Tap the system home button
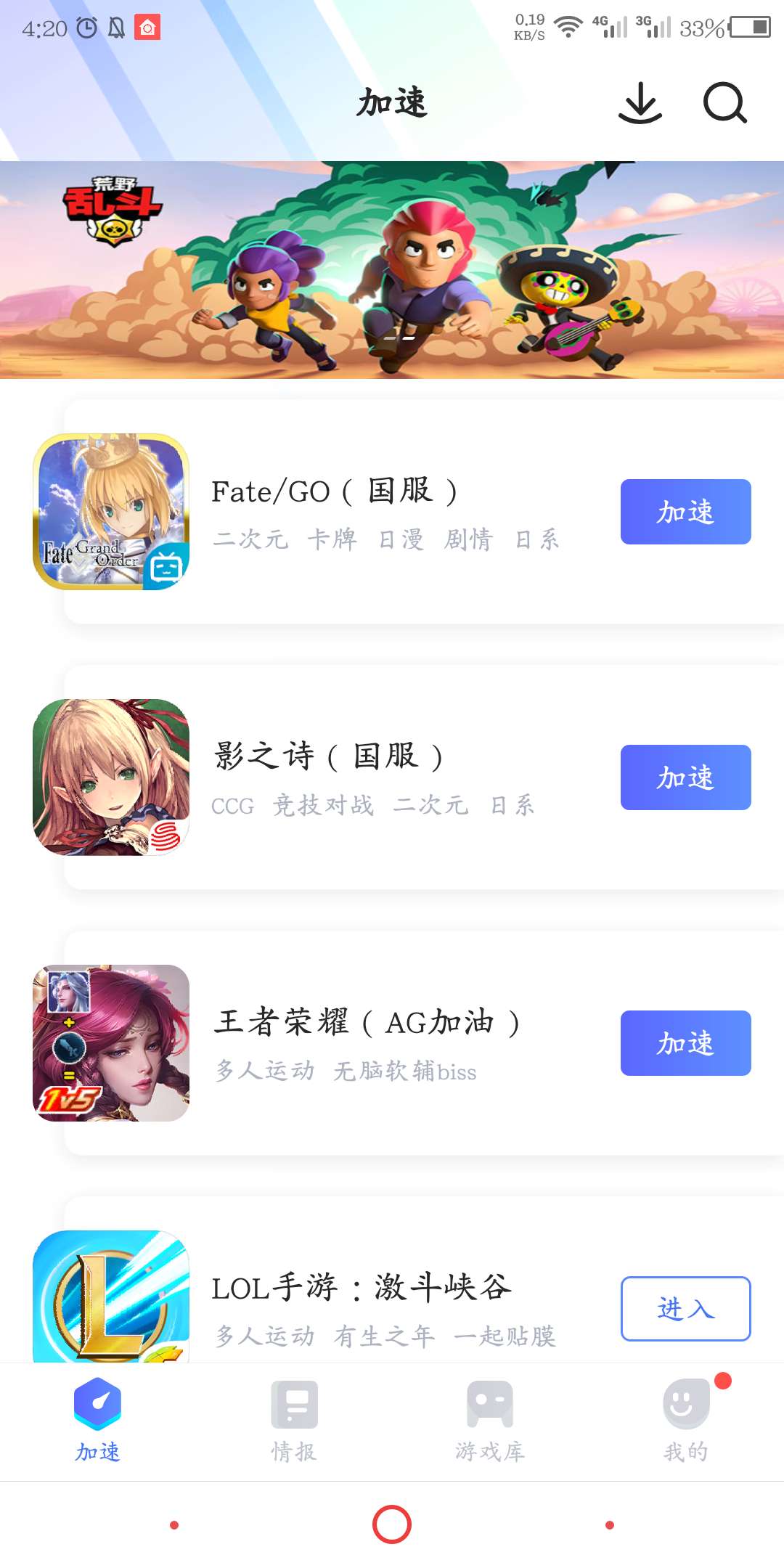784x1568 pixels. click(392, 1524)
